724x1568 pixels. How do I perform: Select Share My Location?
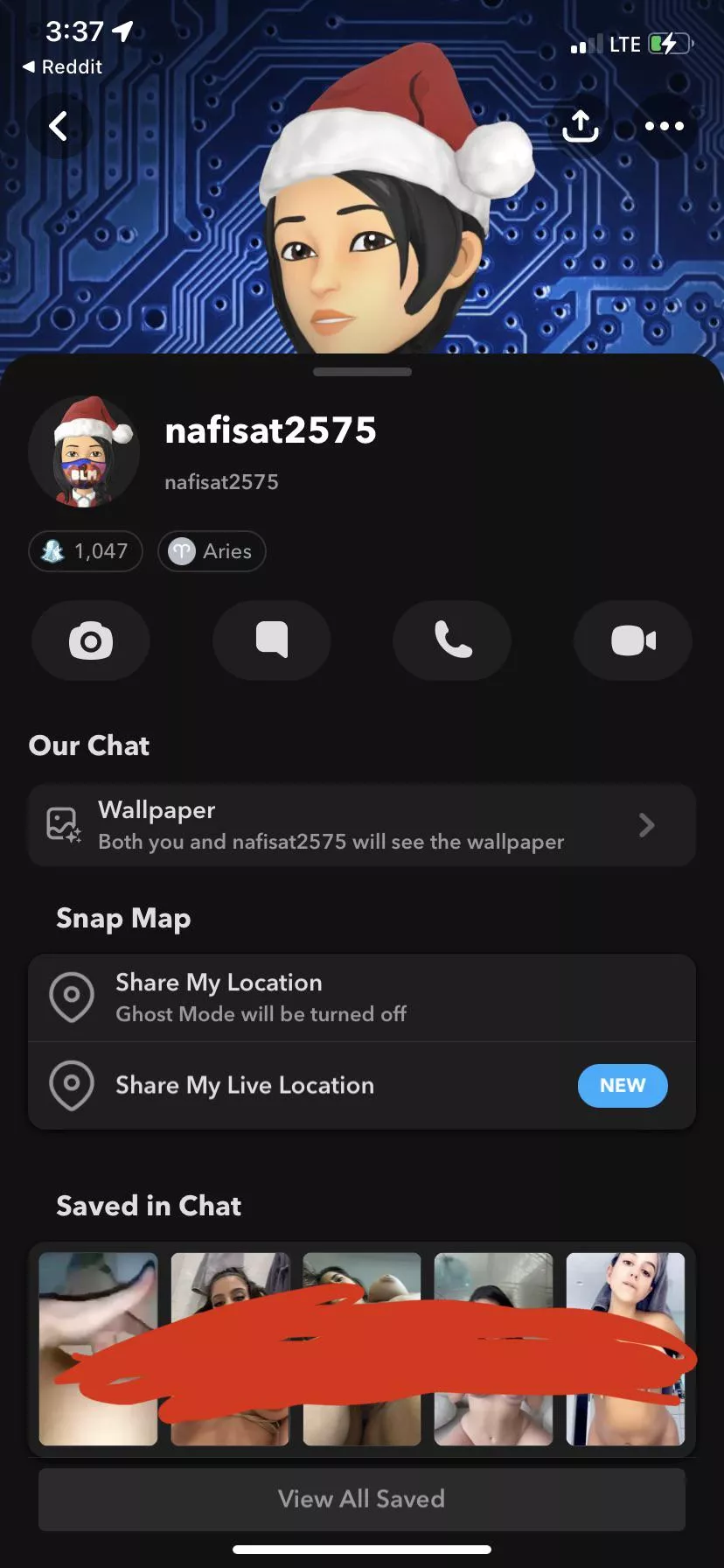[362, 997]
